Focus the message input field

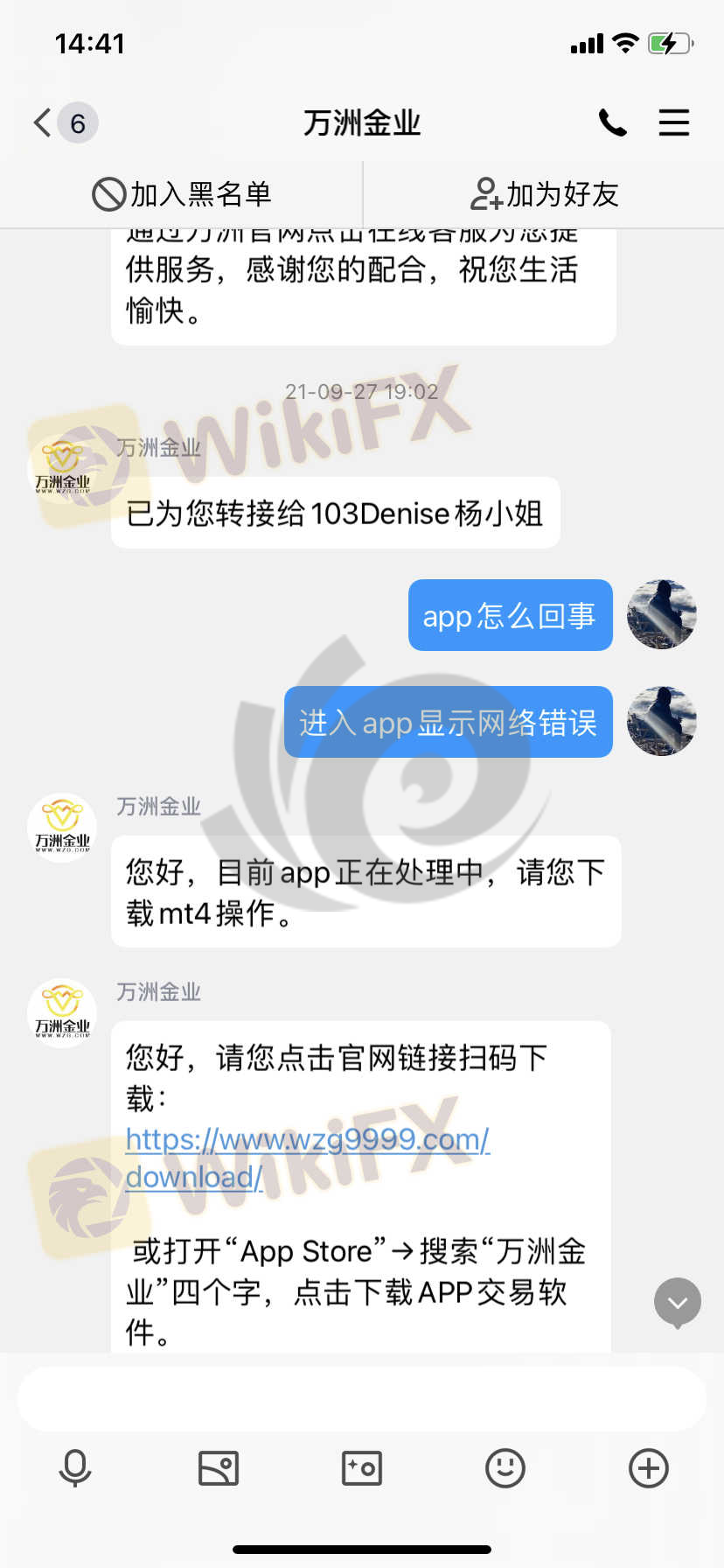[362, 1398]
